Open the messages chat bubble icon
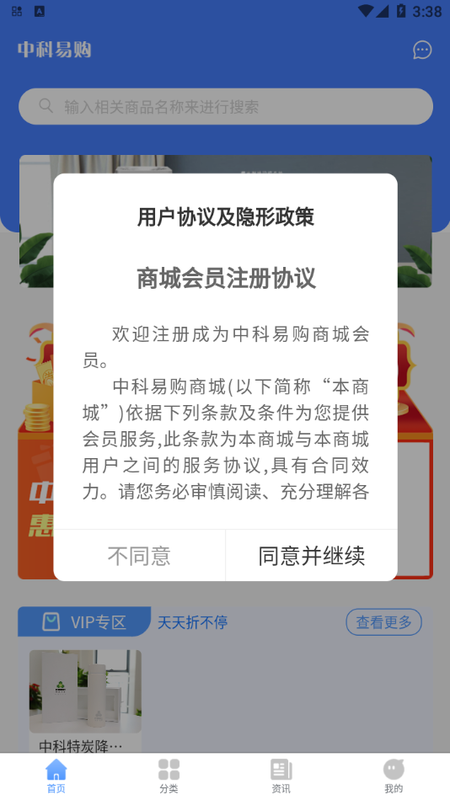Image resolution: width=450 pixels, height=800 pixels. tap(422, 50)
